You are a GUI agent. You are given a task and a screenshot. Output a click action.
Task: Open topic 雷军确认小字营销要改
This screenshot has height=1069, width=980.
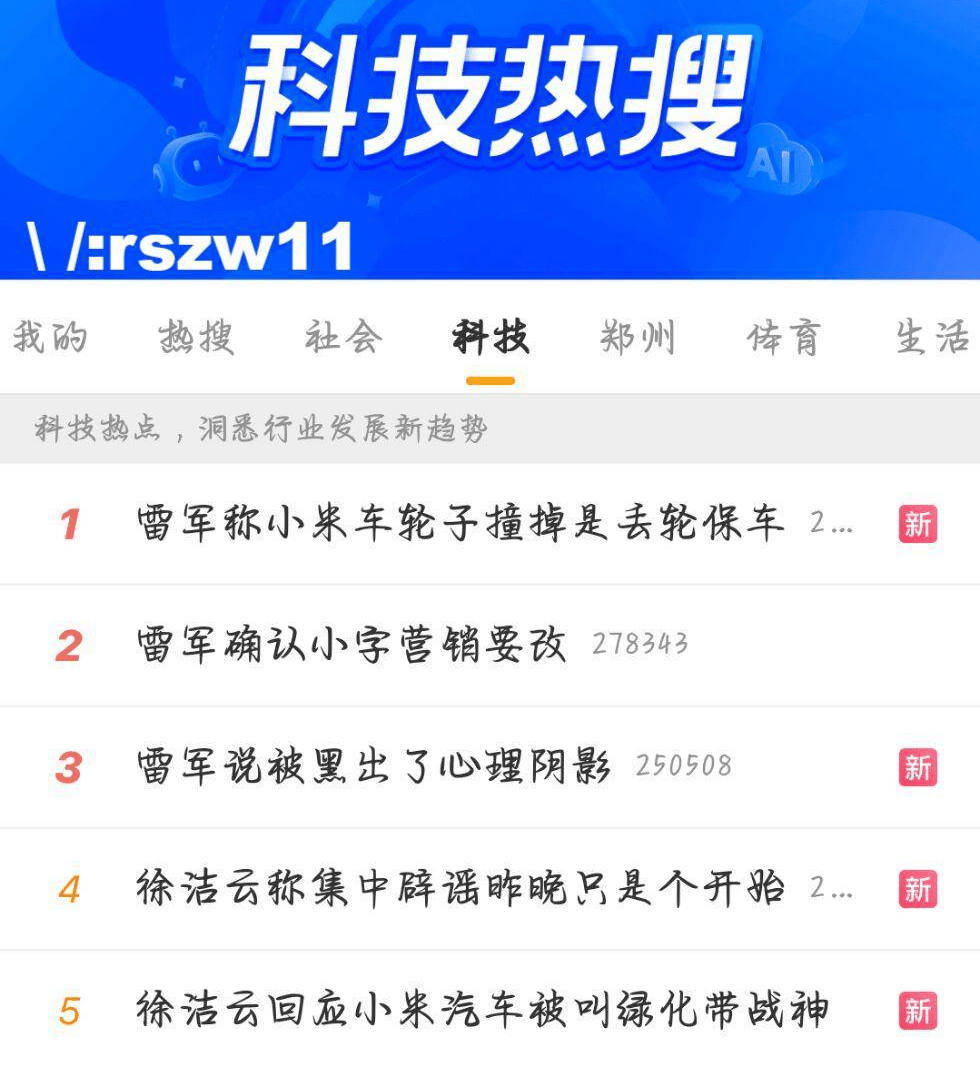point(351,645)
